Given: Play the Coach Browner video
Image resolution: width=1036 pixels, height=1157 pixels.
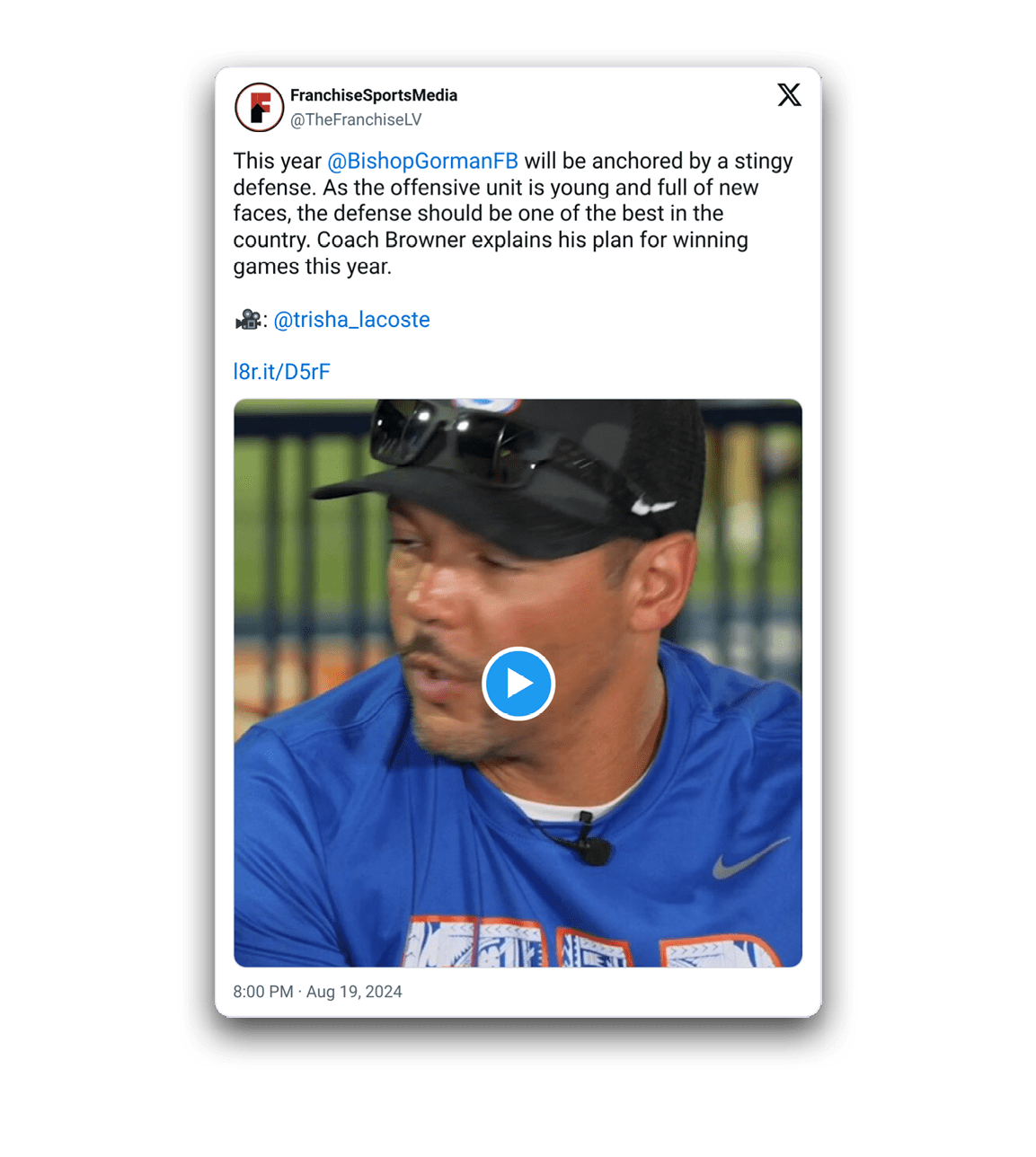Looking at the screenshot, I should pos(518,684).
